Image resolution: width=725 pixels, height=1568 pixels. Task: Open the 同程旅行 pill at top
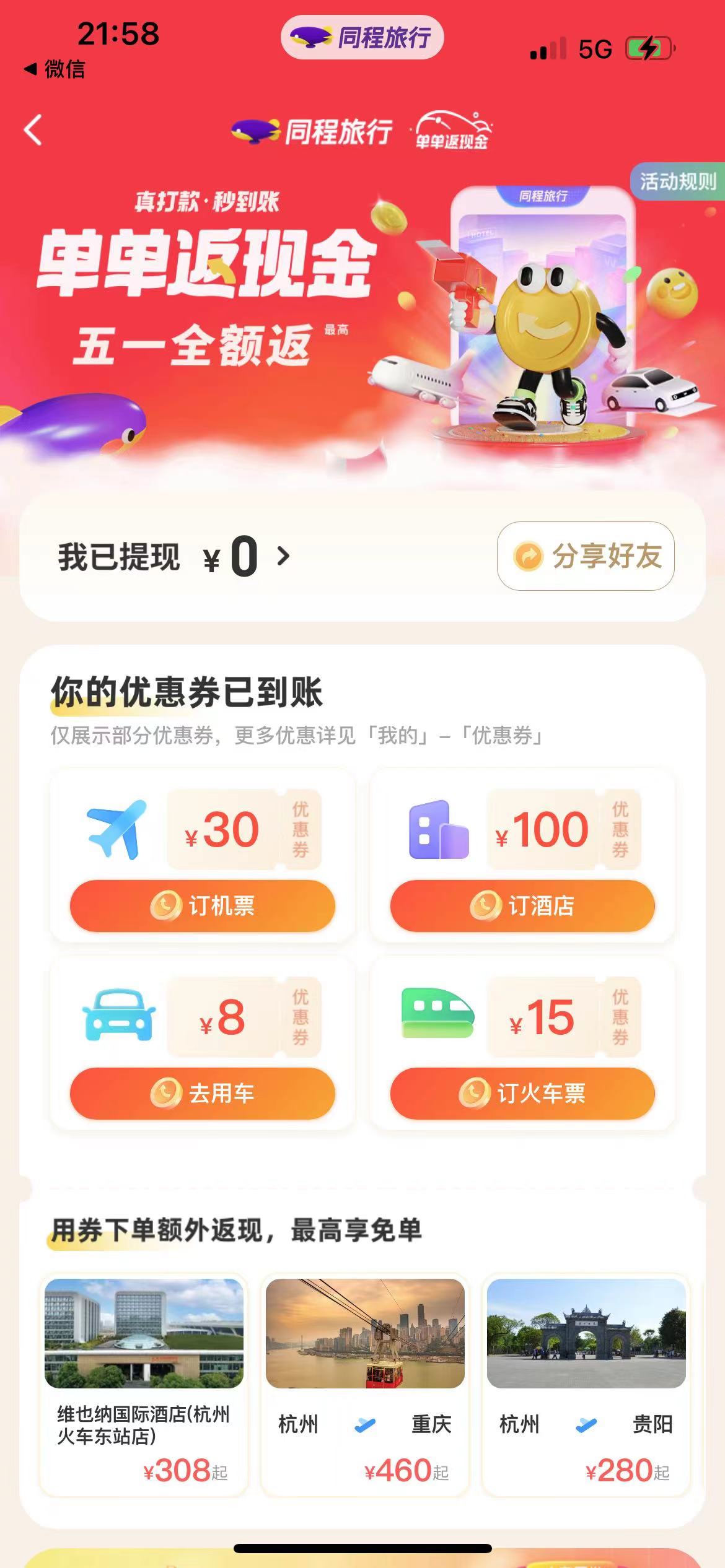point(362,37)
